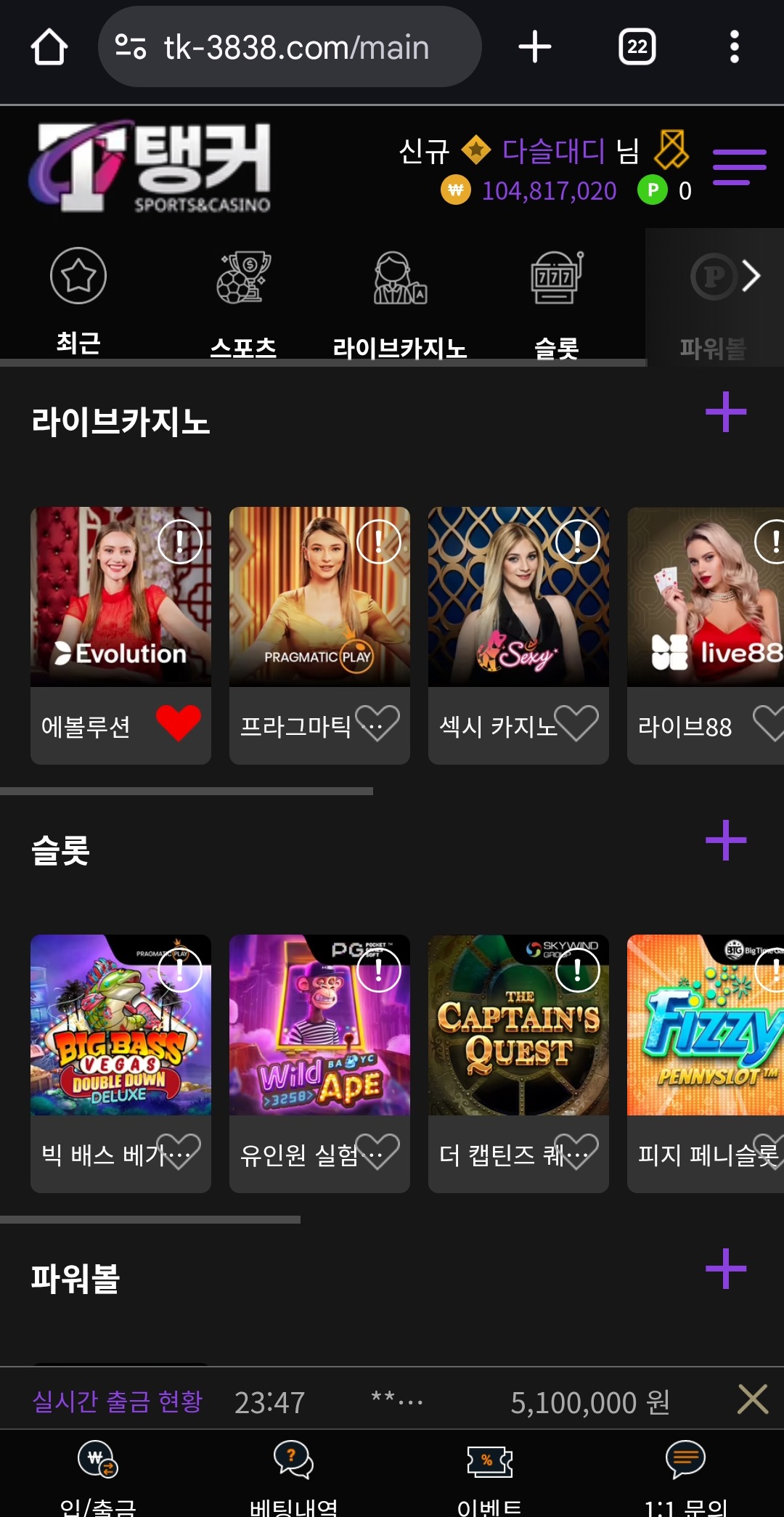Open the purple hamburger menu
This screenshot has height=1517, width=784.
coord(739,167)
